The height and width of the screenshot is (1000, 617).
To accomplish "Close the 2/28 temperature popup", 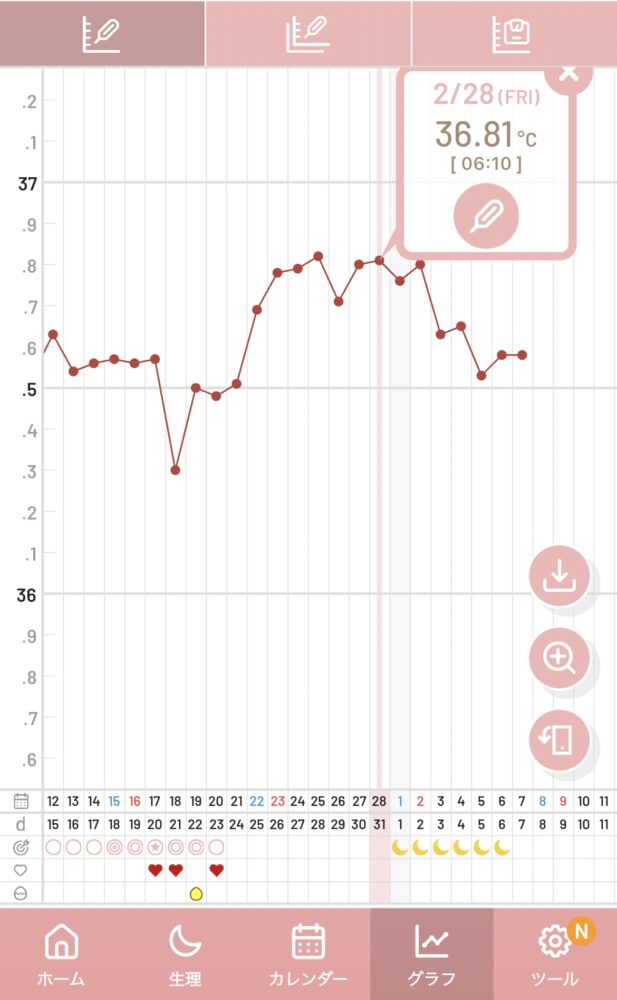I will click(x=568, y=74).
